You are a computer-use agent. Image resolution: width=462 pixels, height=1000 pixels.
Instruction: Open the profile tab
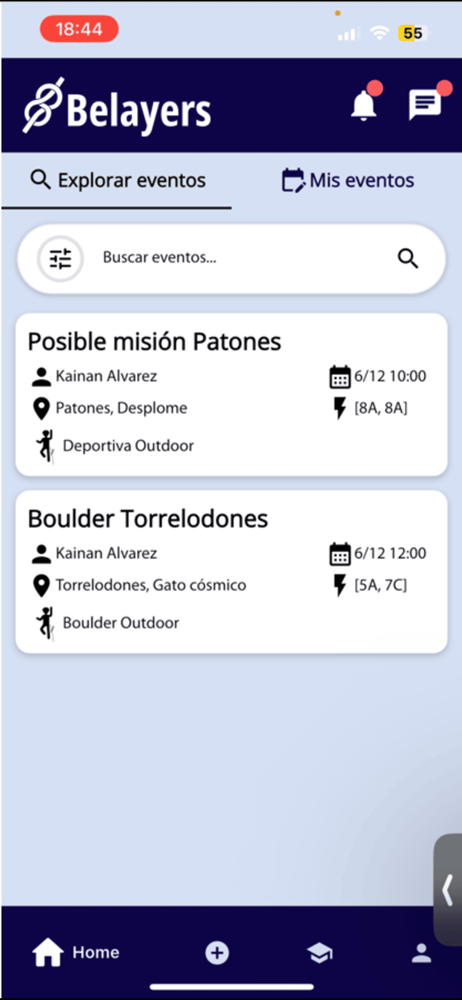click(x=421, y=953)
